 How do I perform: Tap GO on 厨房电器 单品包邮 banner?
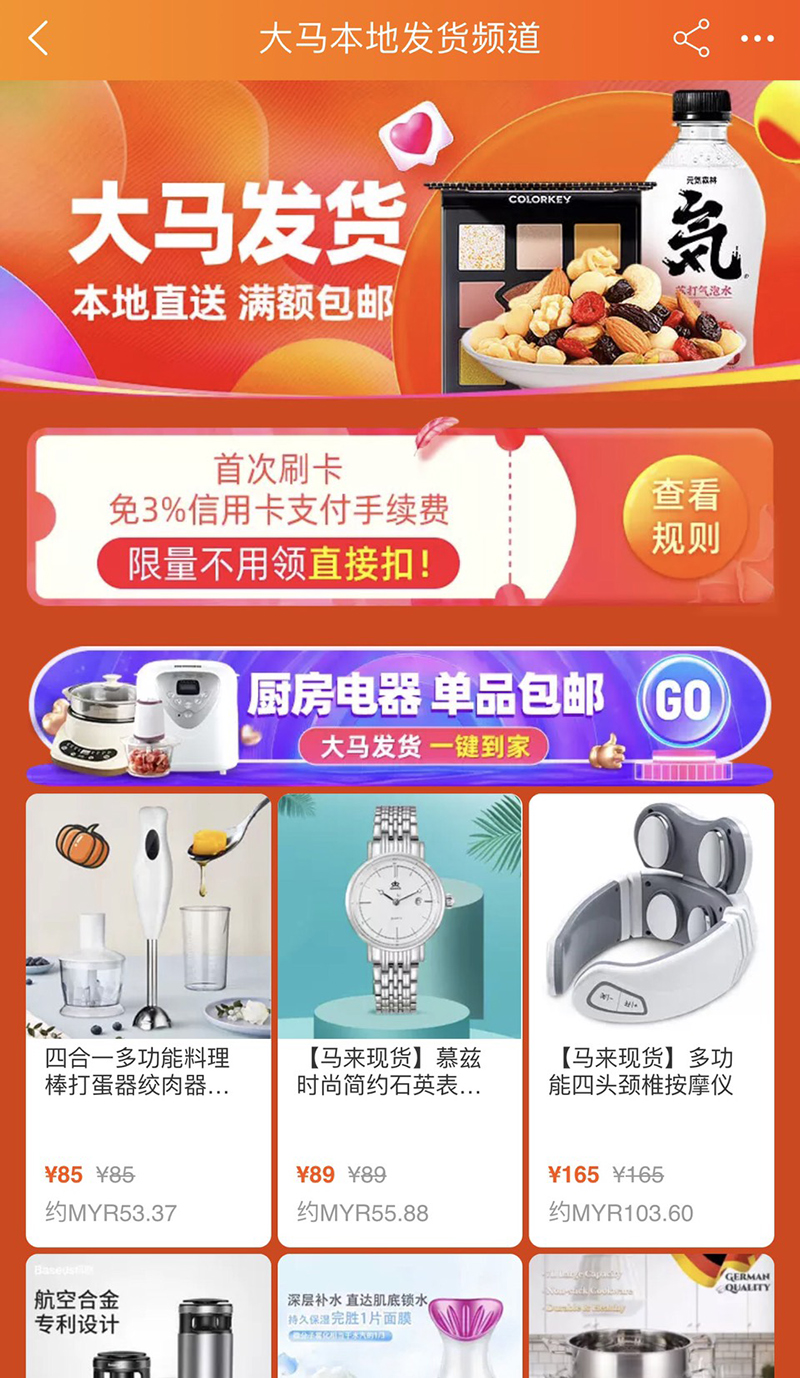[x=682, y=701]
